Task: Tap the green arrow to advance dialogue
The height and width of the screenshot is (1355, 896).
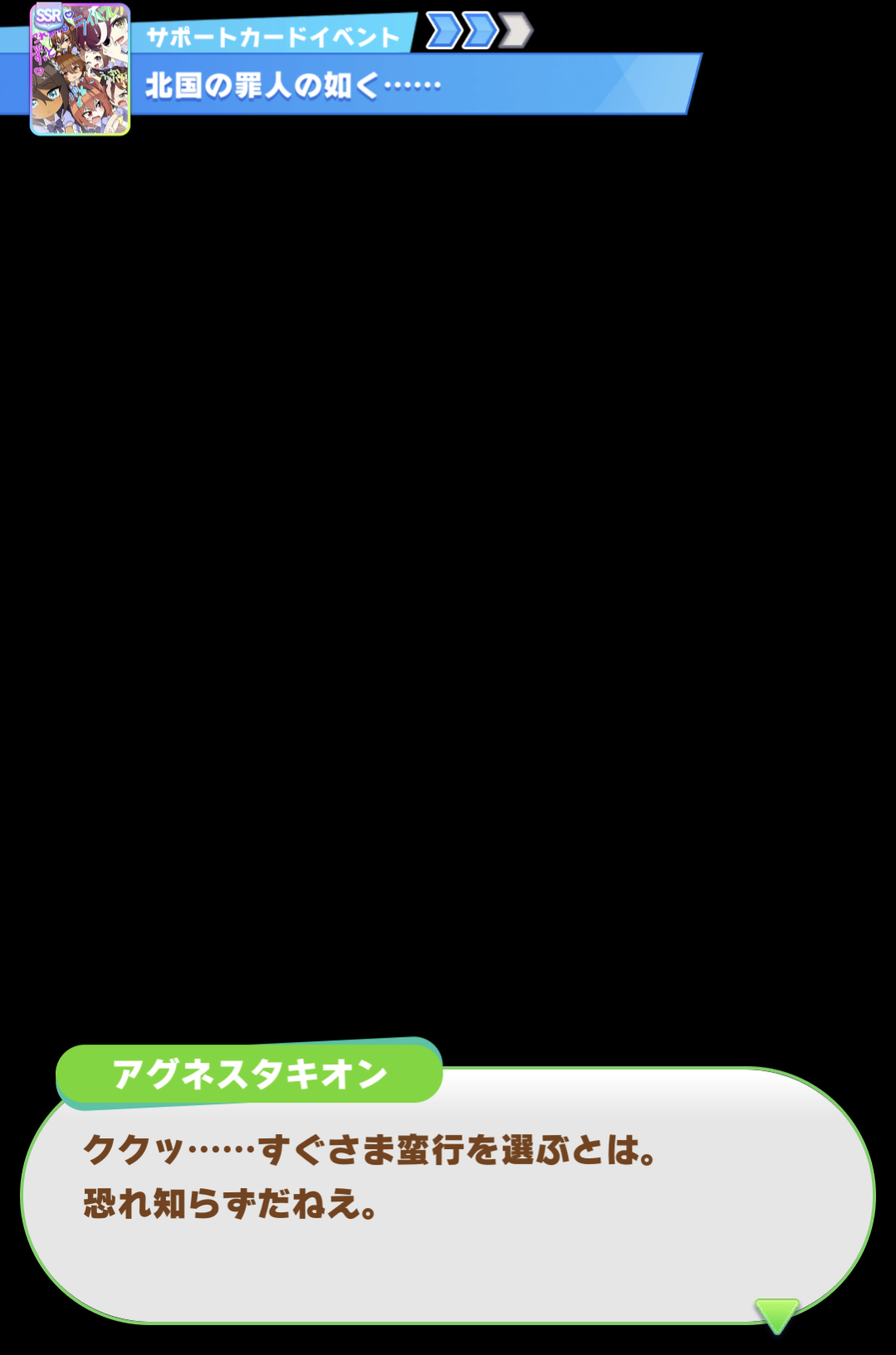Action: coord(776,1315)
